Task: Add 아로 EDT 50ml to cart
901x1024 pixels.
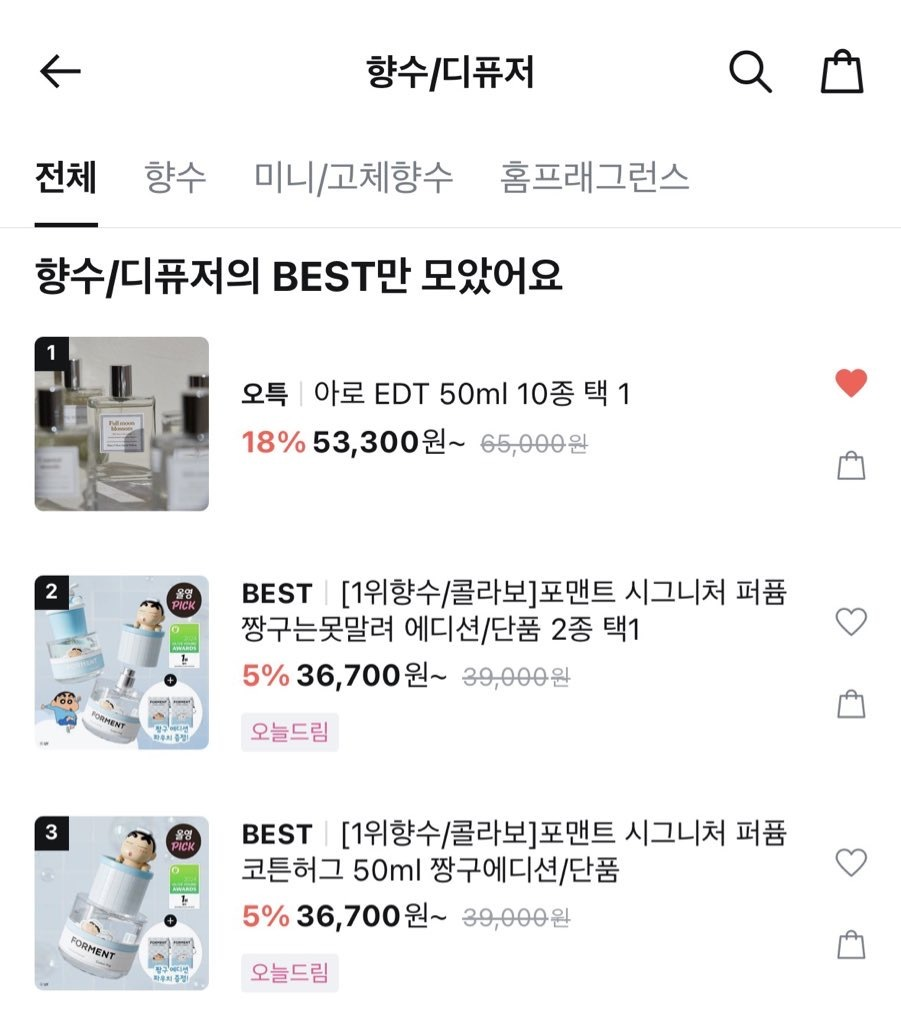Action: pos(851,466)
